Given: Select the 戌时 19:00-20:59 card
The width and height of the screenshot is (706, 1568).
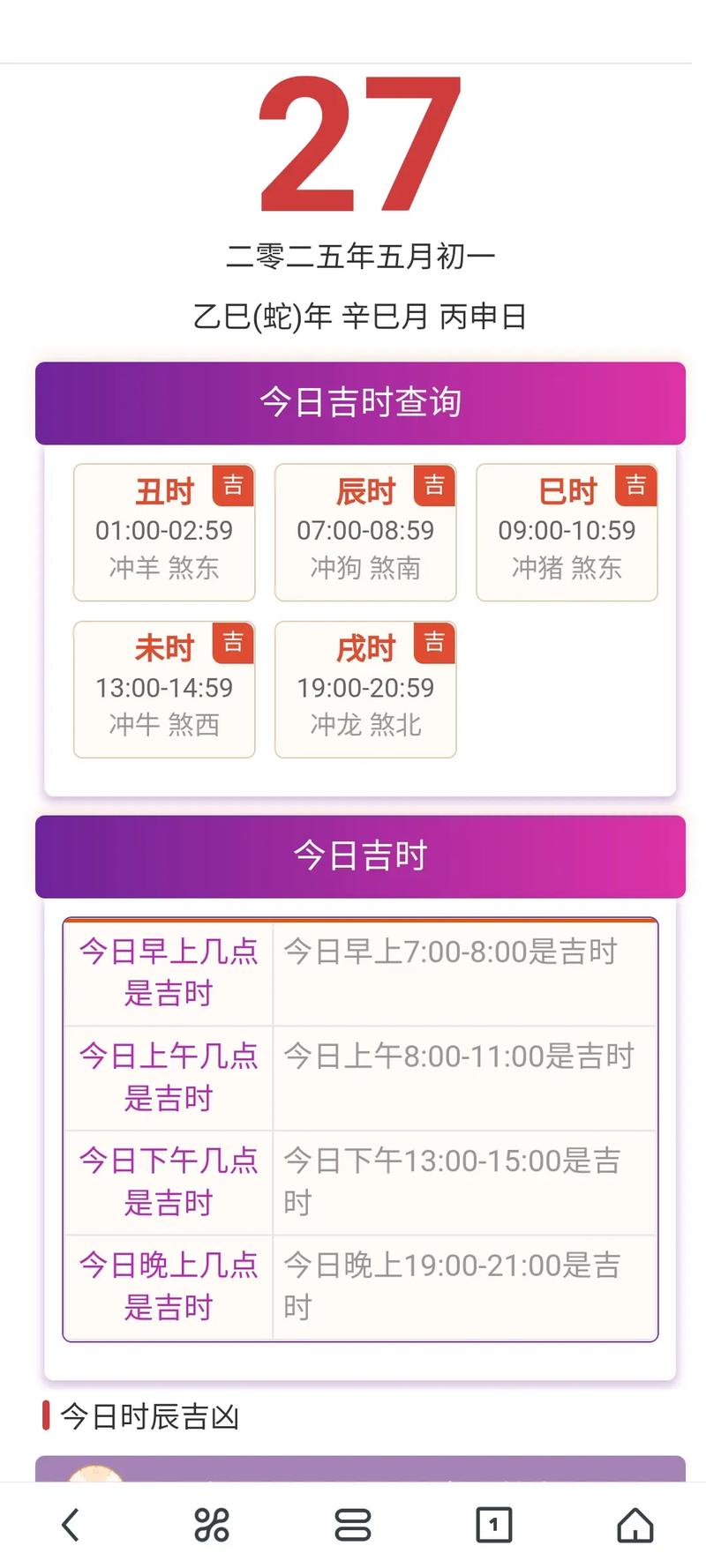Looking at the screenshot, I should 365,690.
